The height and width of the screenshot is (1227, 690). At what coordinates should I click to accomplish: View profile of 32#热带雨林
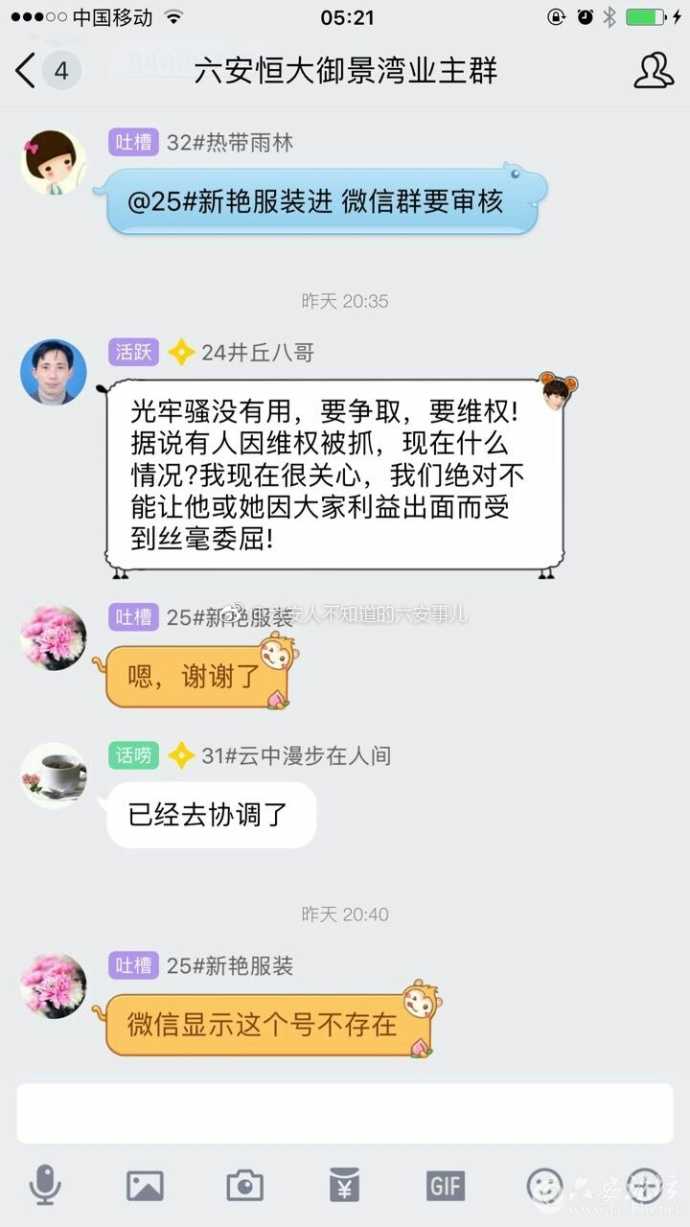click(53, 161)
